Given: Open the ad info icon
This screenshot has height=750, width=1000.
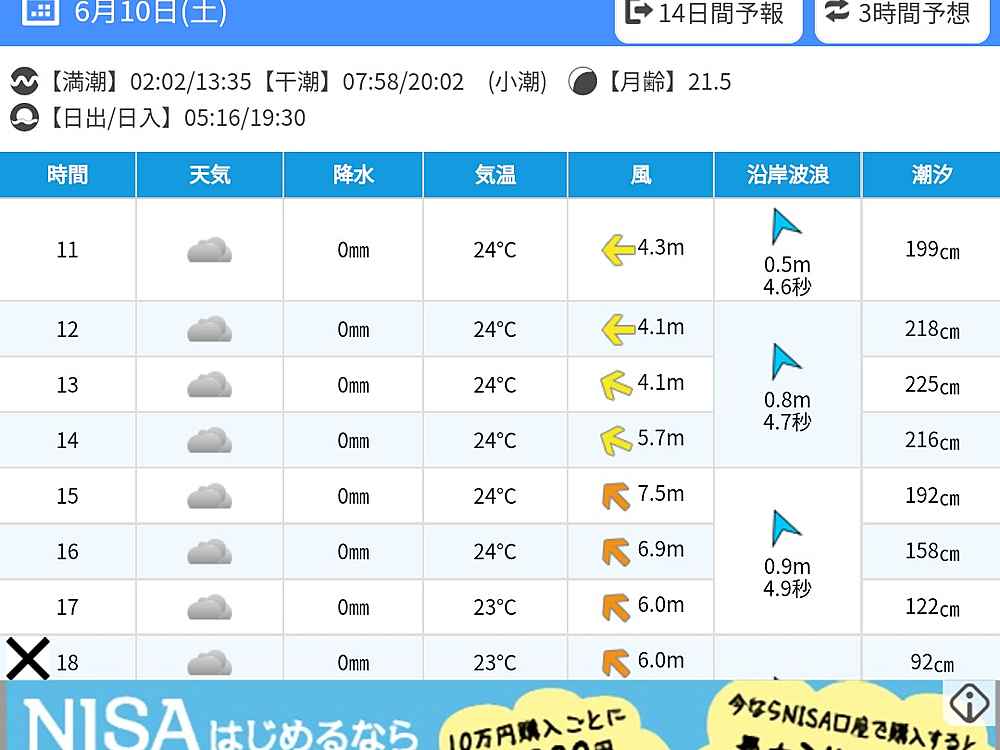Looking at the screenshot, I should (x=969, y=704).
